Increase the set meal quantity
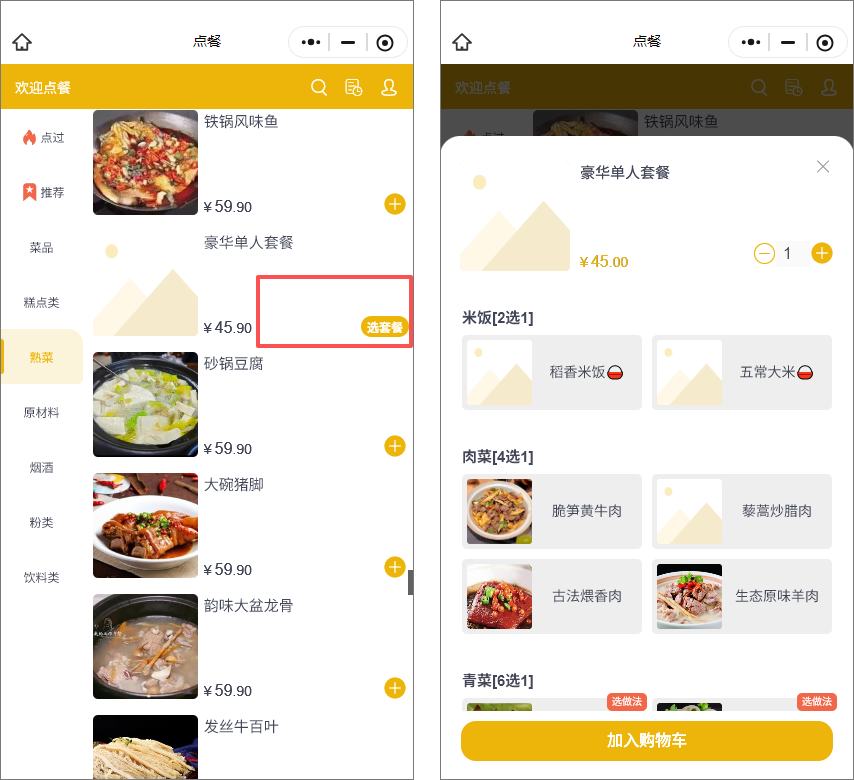This screenshot has height=780, width=854. 822,253
